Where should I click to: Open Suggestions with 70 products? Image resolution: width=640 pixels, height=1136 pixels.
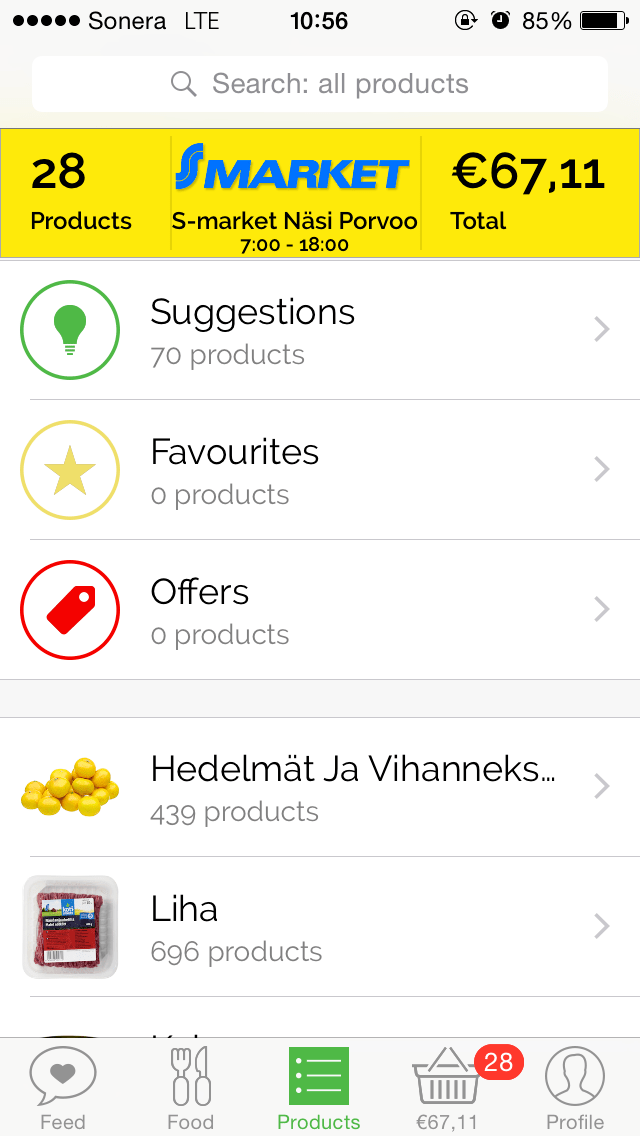click(x=320, y=330)
